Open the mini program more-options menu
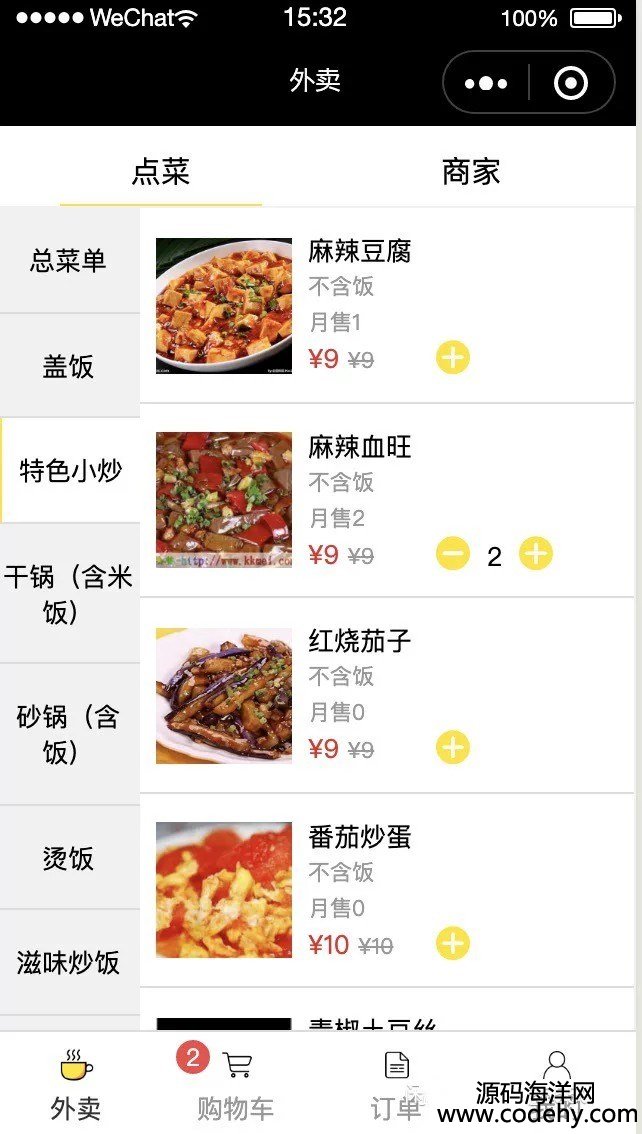The width and height of the screenshot is (642, 1134). pos(486,83)
